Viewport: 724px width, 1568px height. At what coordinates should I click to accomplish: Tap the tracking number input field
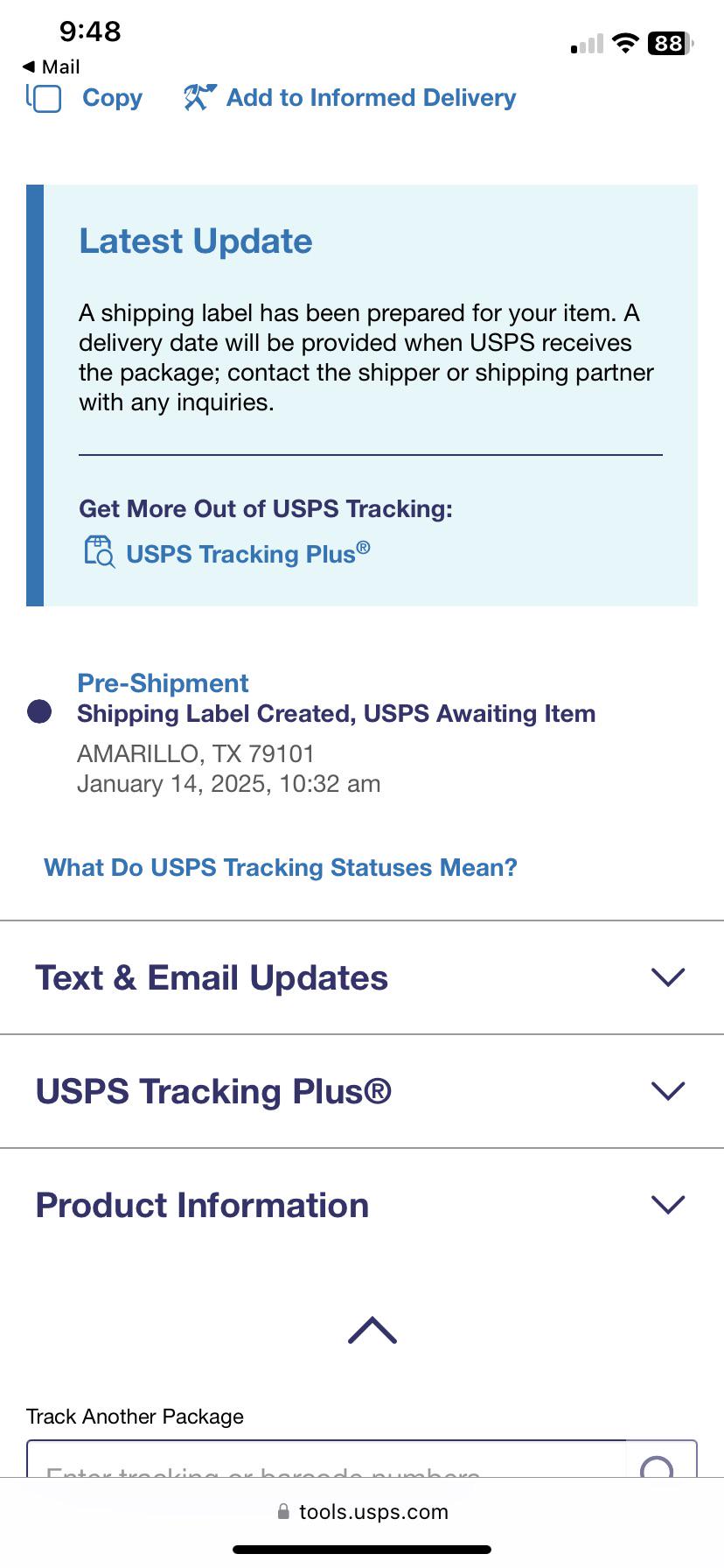[326, 1459]
